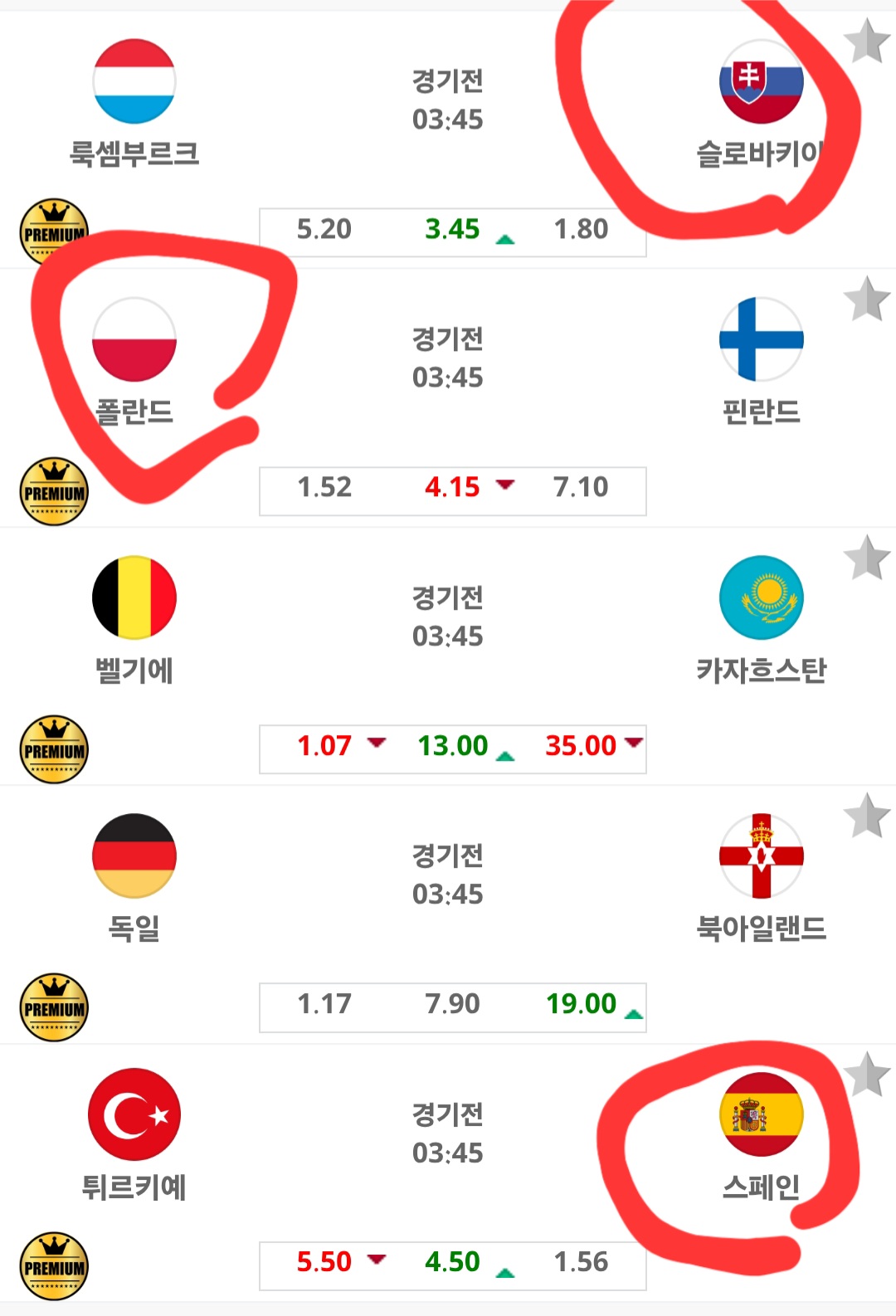Open the 독일 vs 북아일랜드 match details
The height and width of the screenshot is (1316, 896).
(447, 875)
